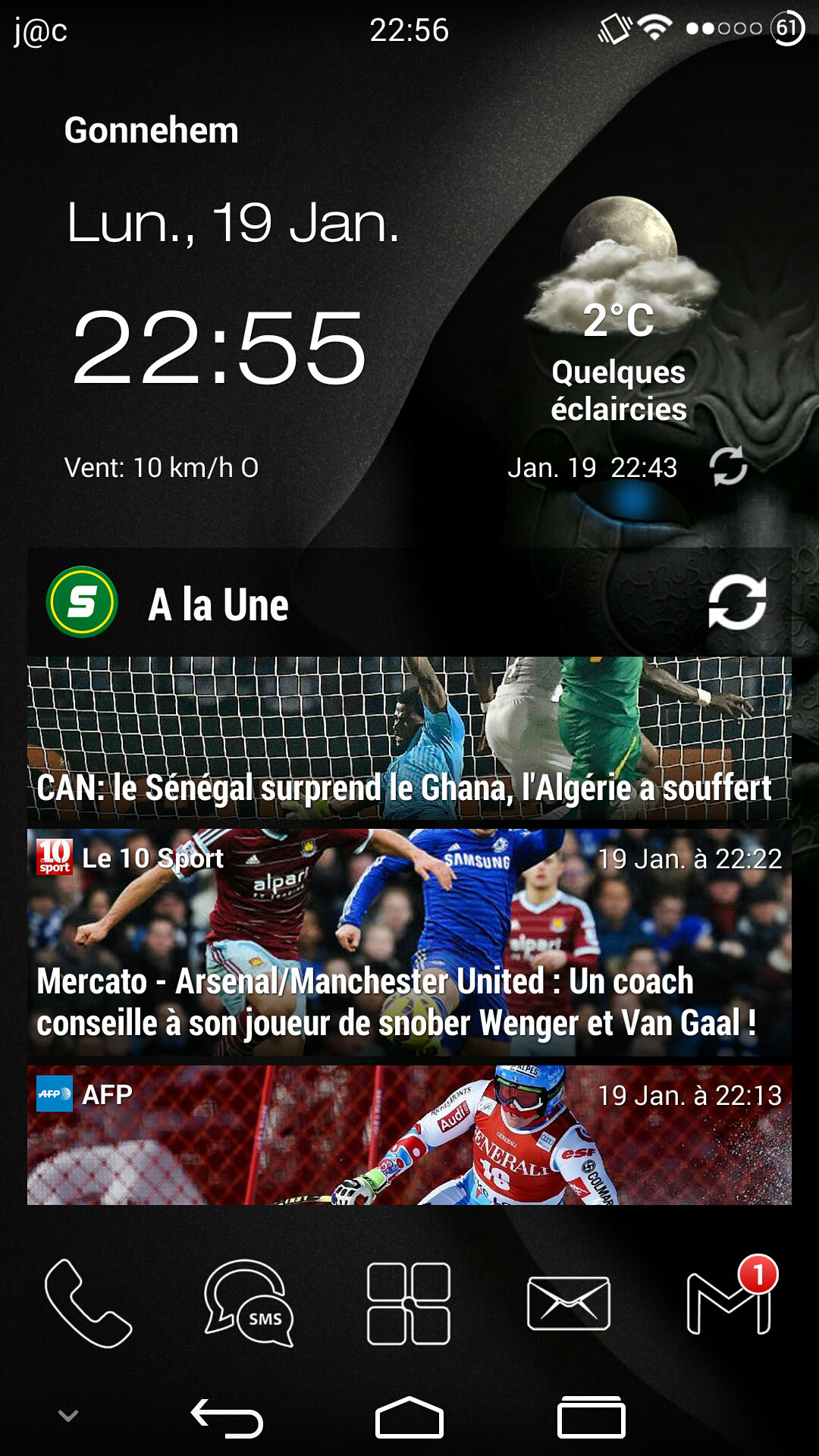
Task: Tap the navigation bar back button
Action: point(227,1417)
